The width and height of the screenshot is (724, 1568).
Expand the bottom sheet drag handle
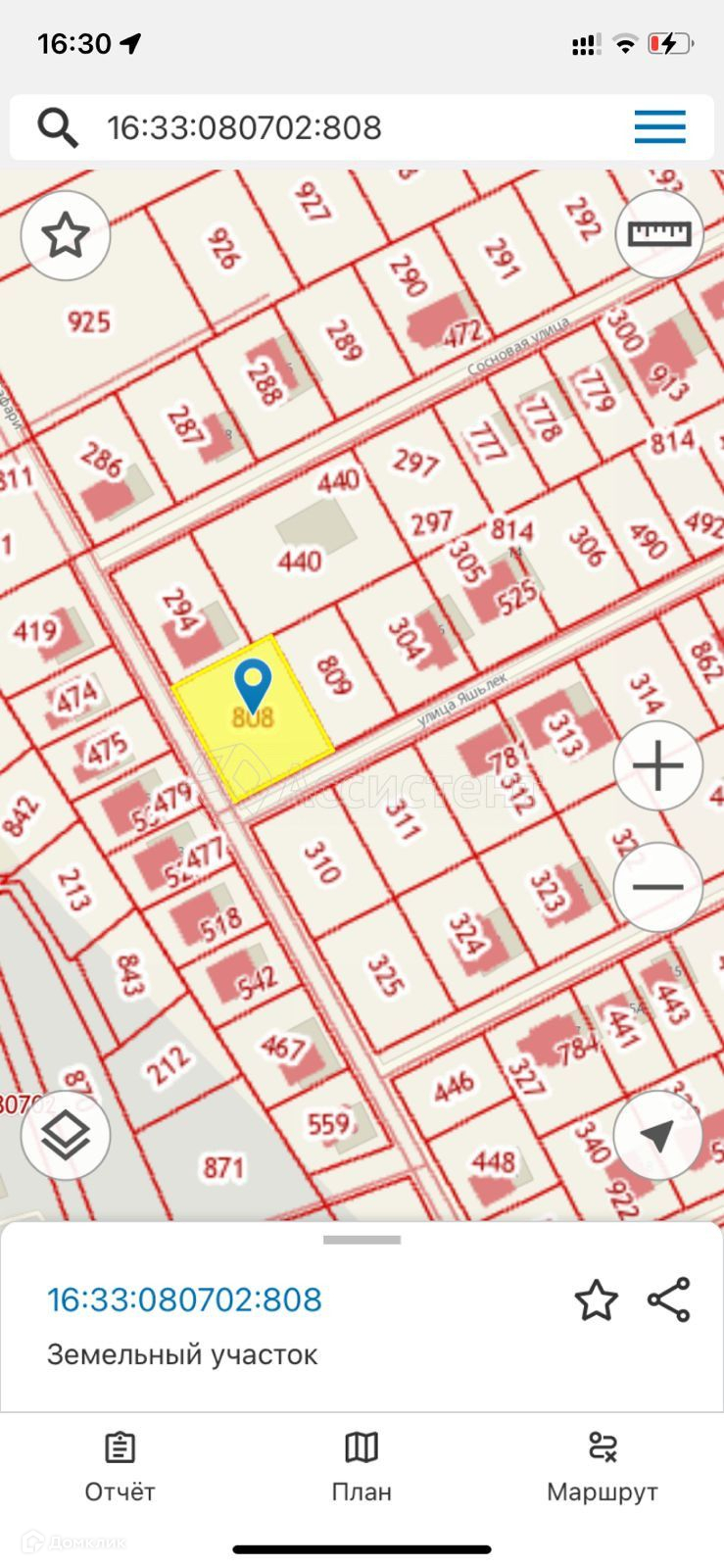click(362, 1240)
